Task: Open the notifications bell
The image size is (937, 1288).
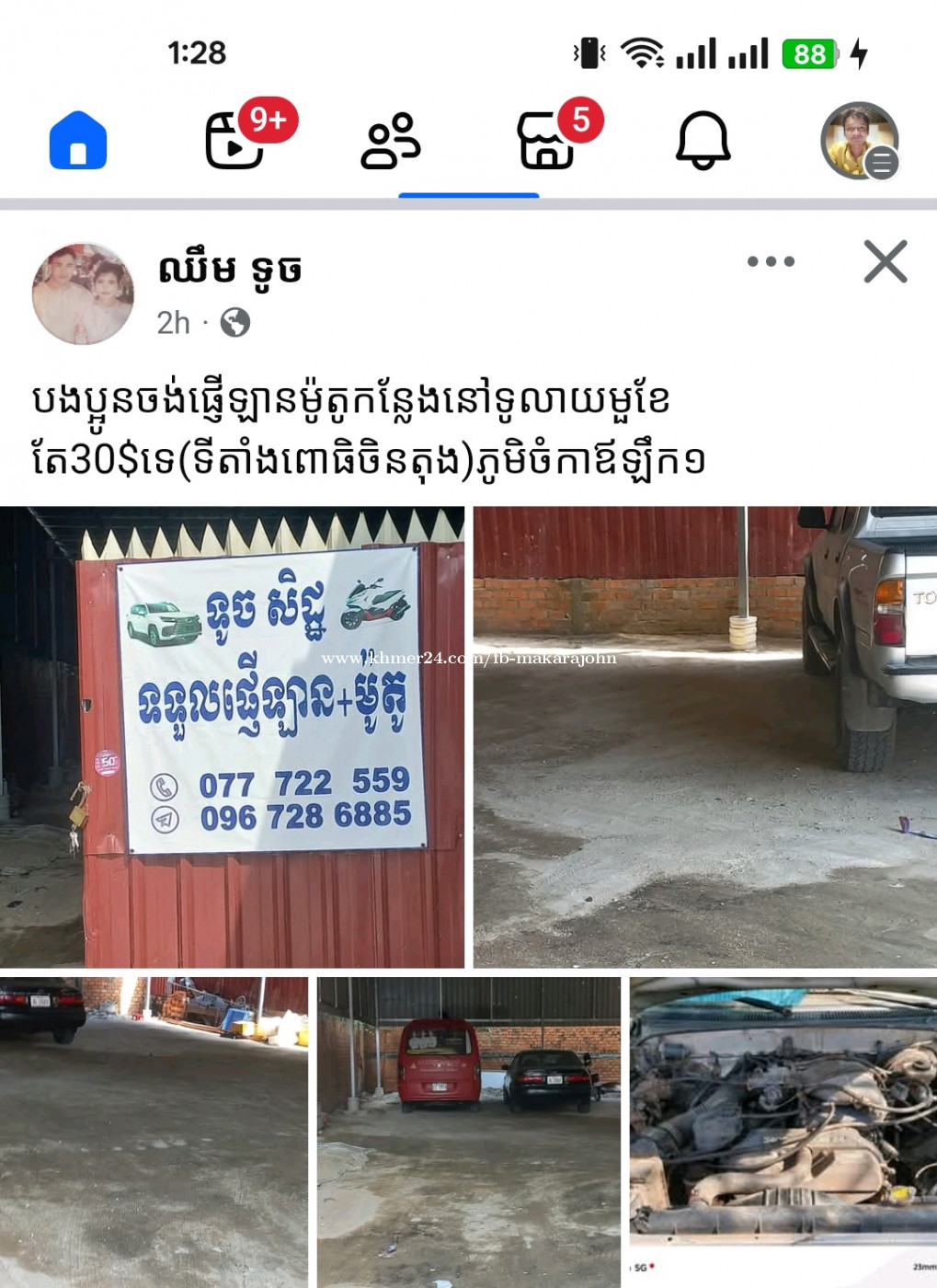Action: (703, 141)
